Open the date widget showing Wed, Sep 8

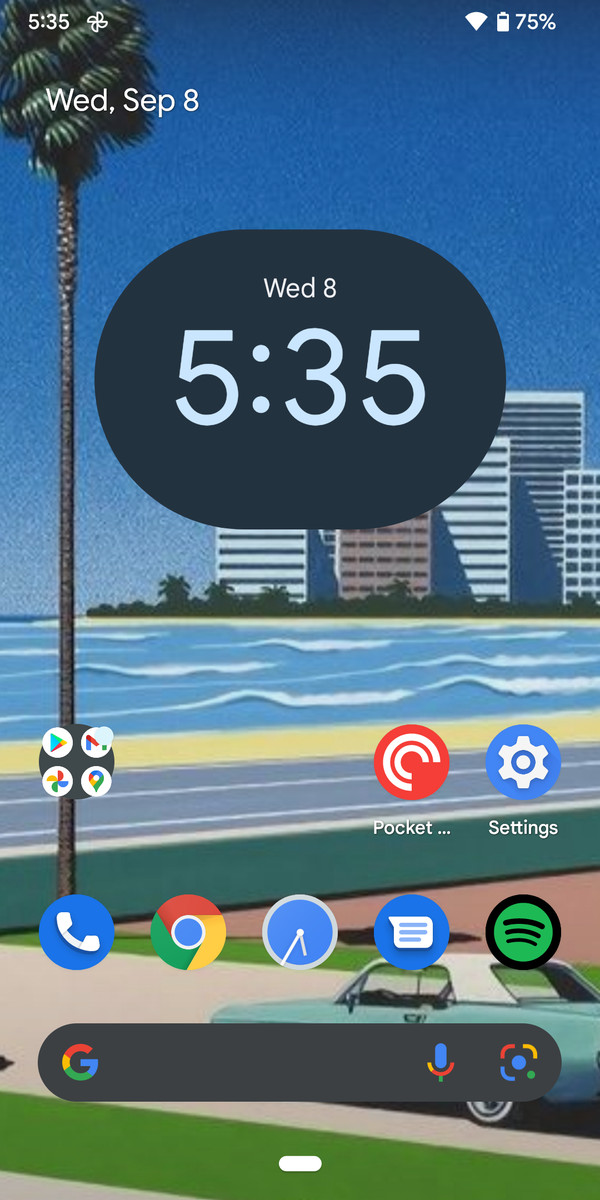tap(123, 101)
